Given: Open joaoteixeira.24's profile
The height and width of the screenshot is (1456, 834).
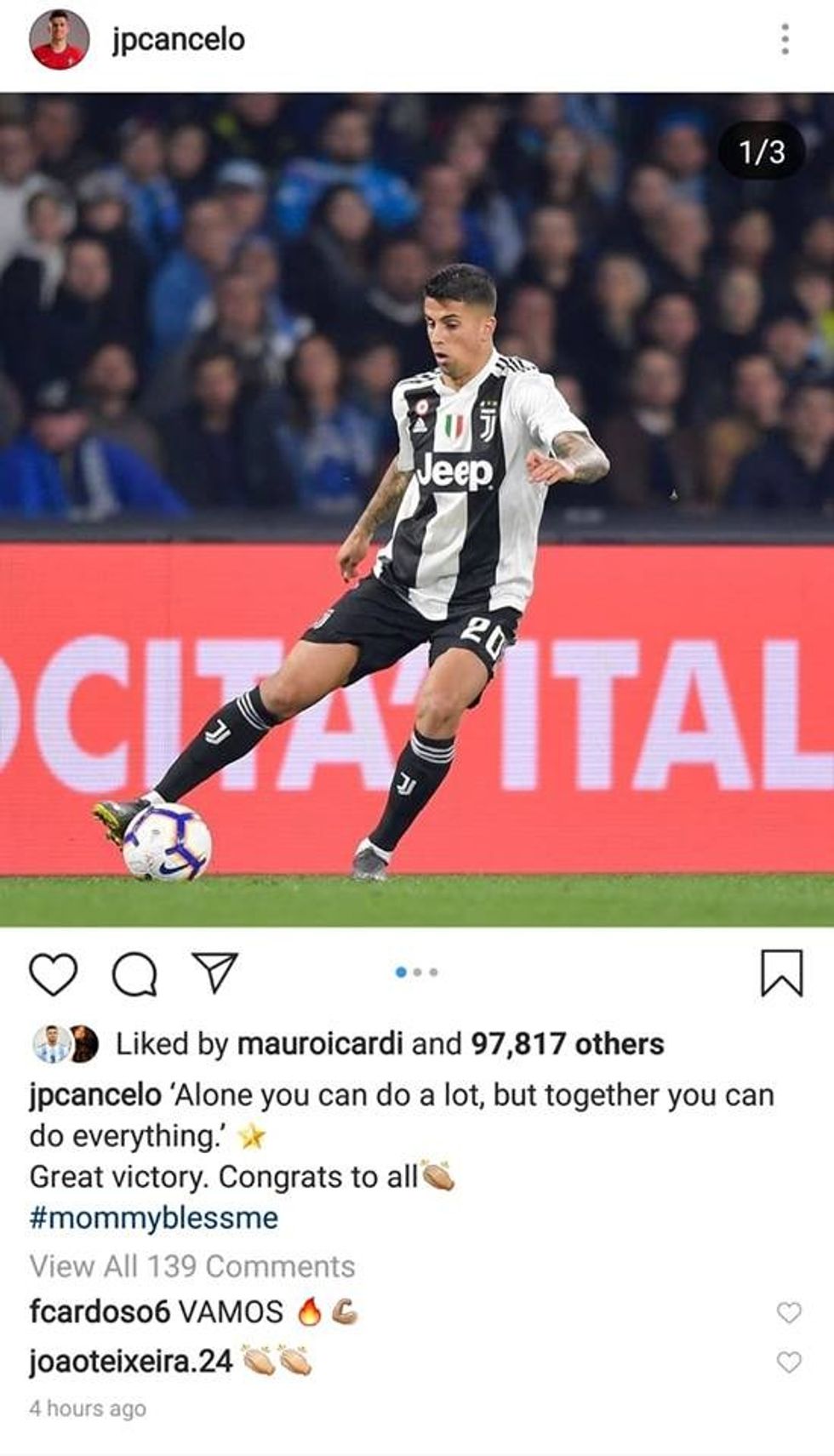Looking at the screenshot, I should 130,1361.
